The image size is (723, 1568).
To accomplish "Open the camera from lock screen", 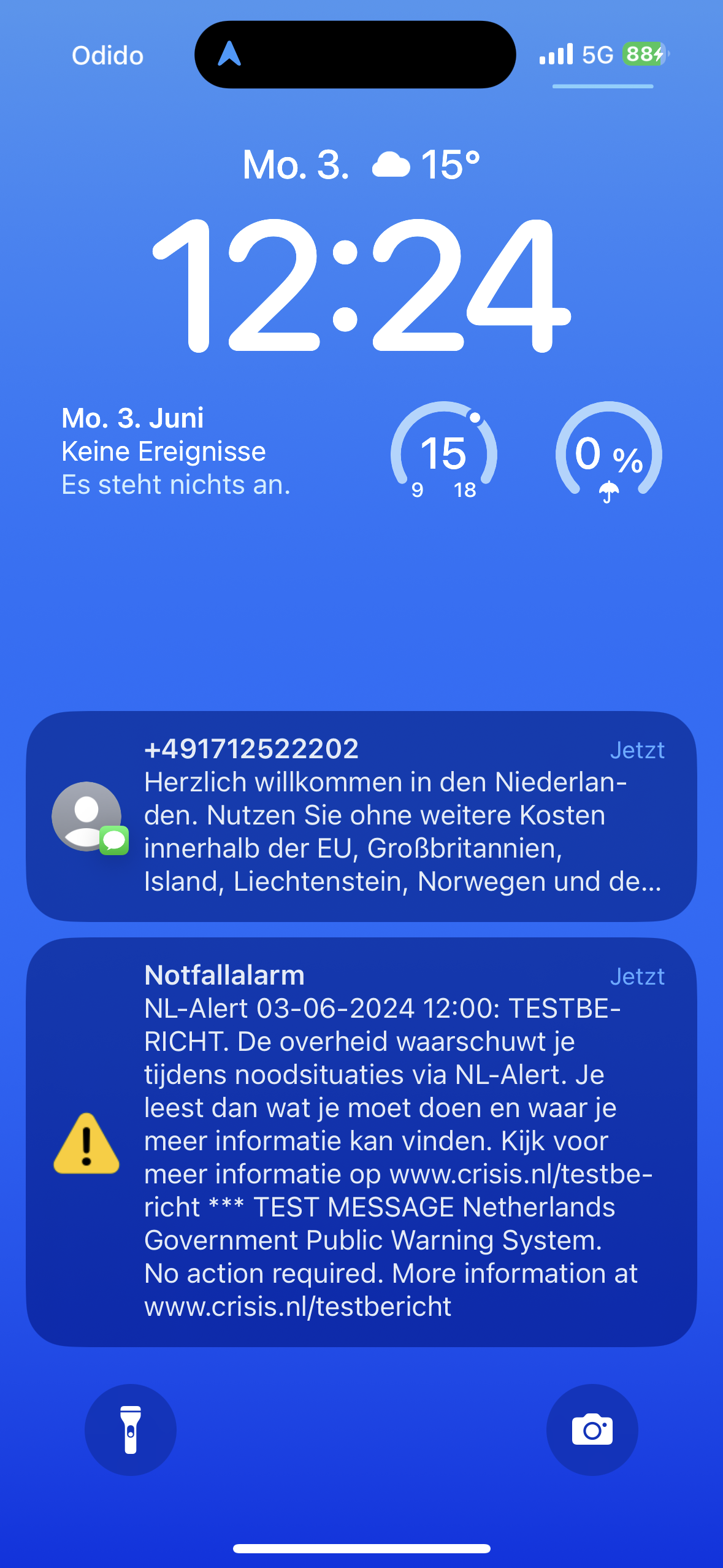I will [592, 1429].
